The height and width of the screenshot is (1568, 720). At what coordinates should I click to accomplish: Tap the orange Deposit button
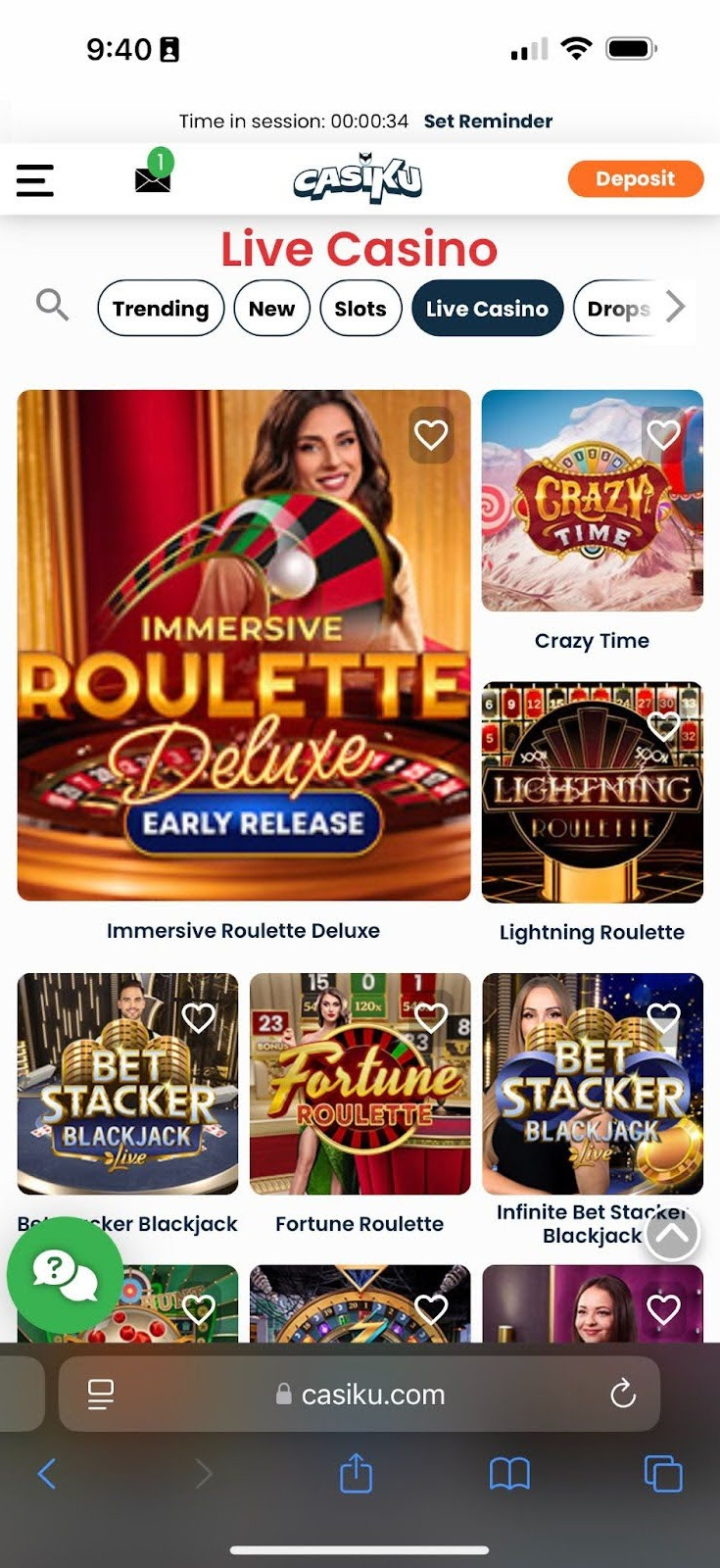(635, 178)
